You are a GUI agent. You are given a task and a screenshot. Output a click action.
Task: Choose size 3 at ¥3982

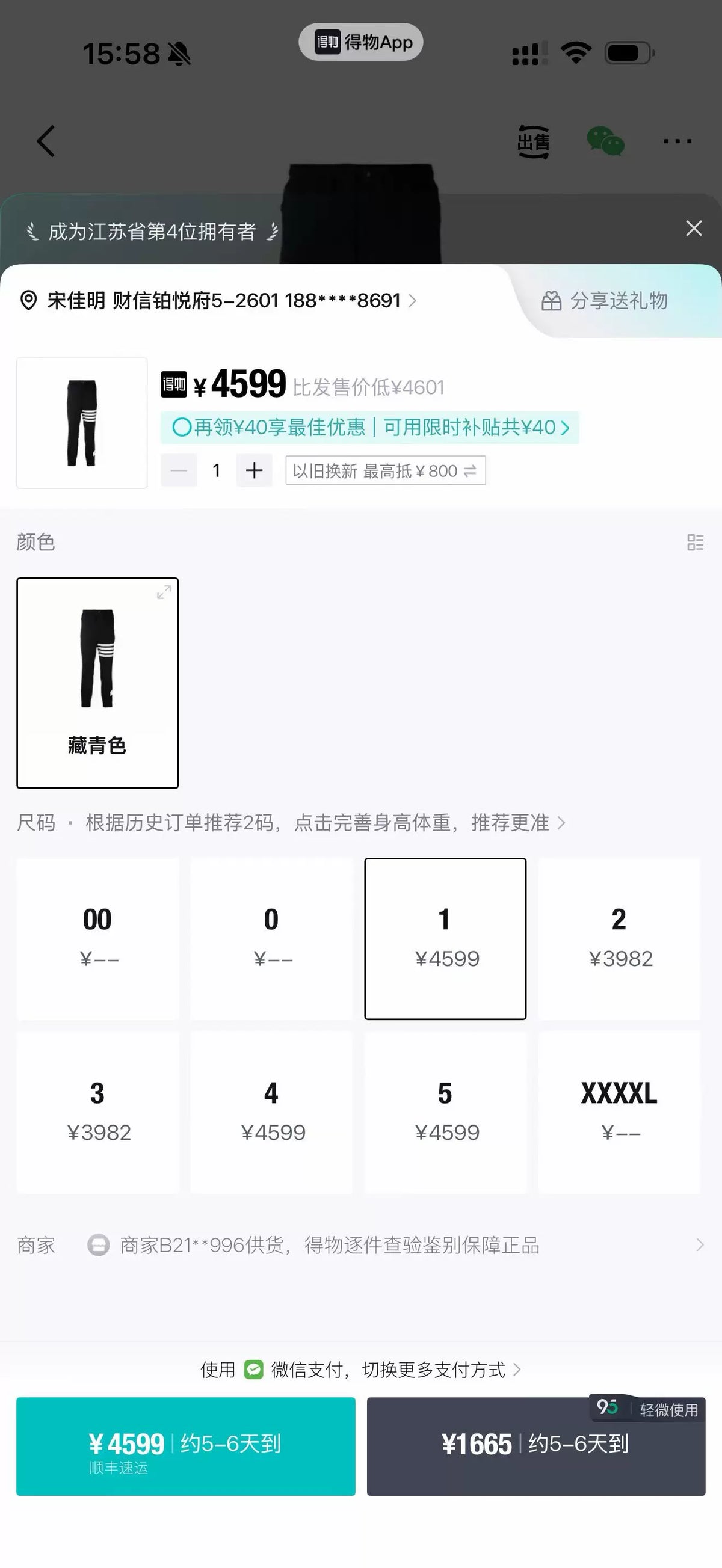[x=98, y=1112]
